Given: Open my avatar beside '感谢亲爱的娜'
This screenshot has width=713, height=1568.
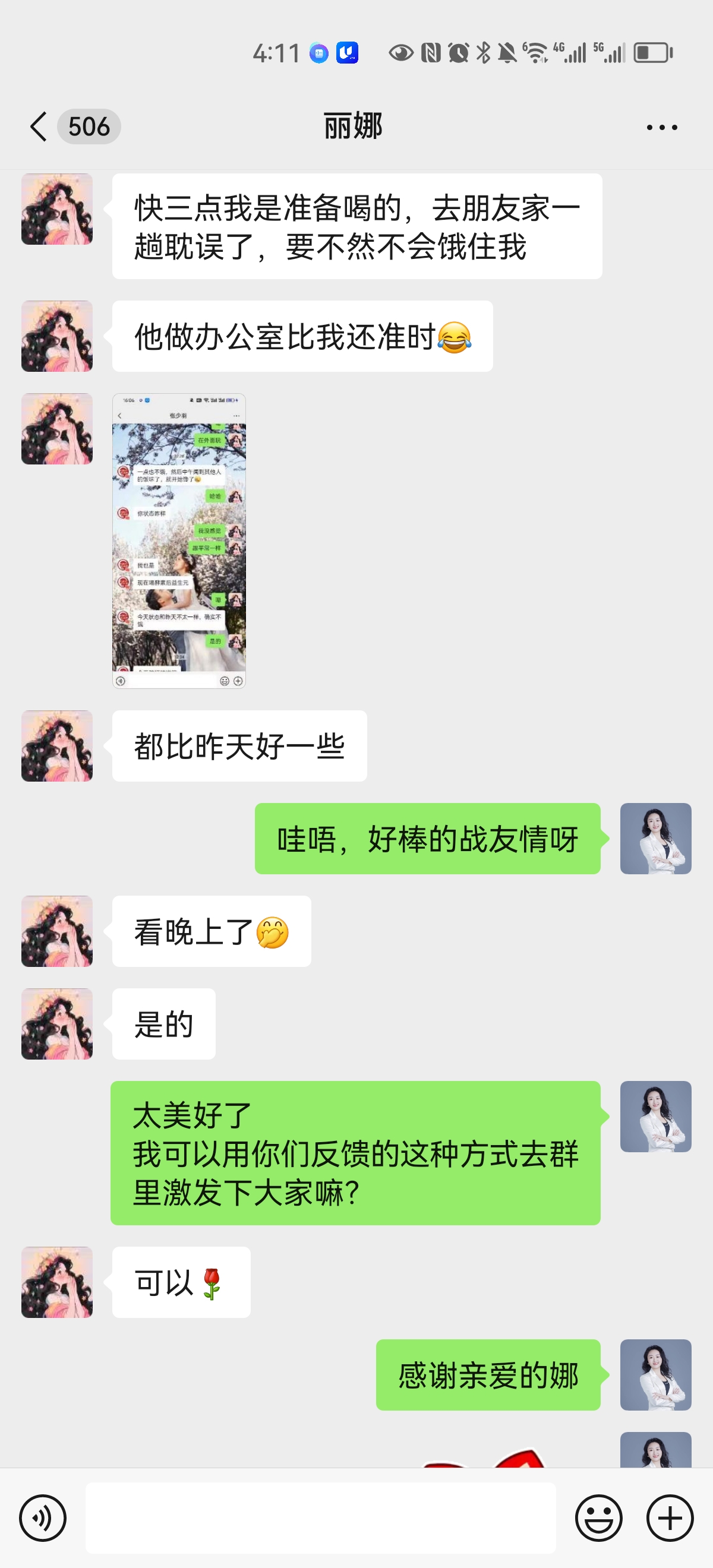Looking at the screenshot, I should coord(655,1374).
